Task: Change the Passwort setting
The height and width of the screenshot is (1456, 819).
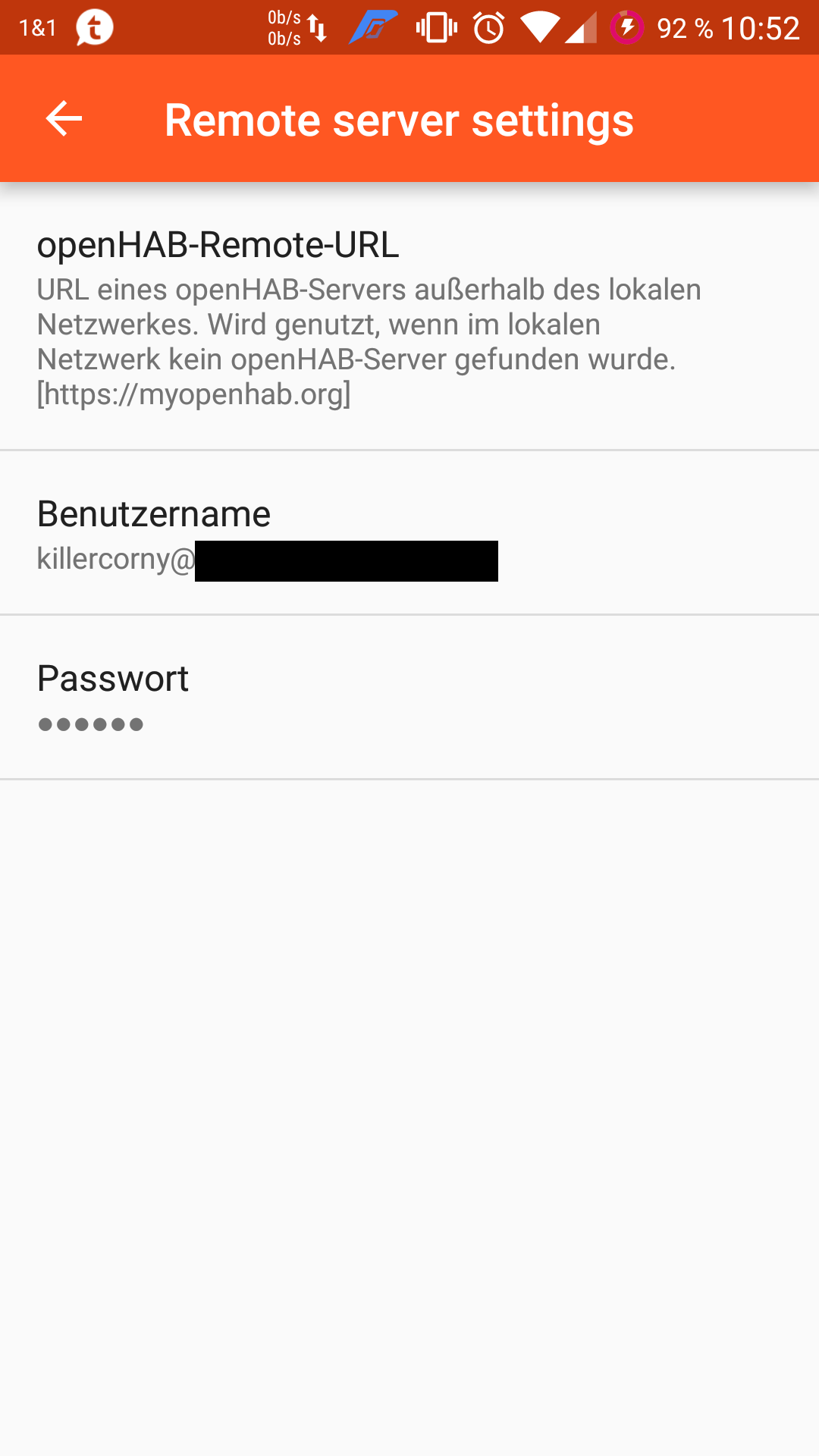Action: [x=409, y=698]
